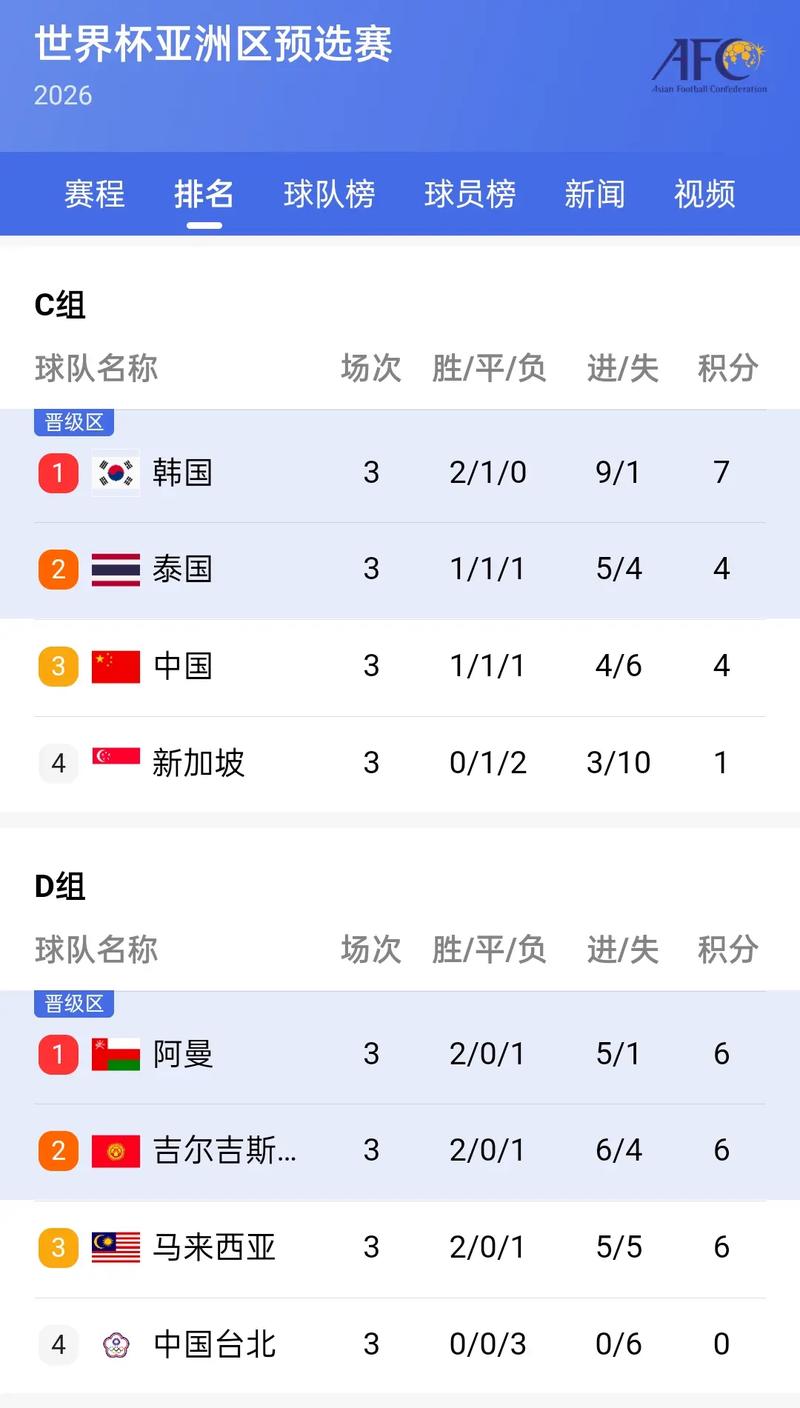Open the 球队榜 tab

(x=329, y=195)
